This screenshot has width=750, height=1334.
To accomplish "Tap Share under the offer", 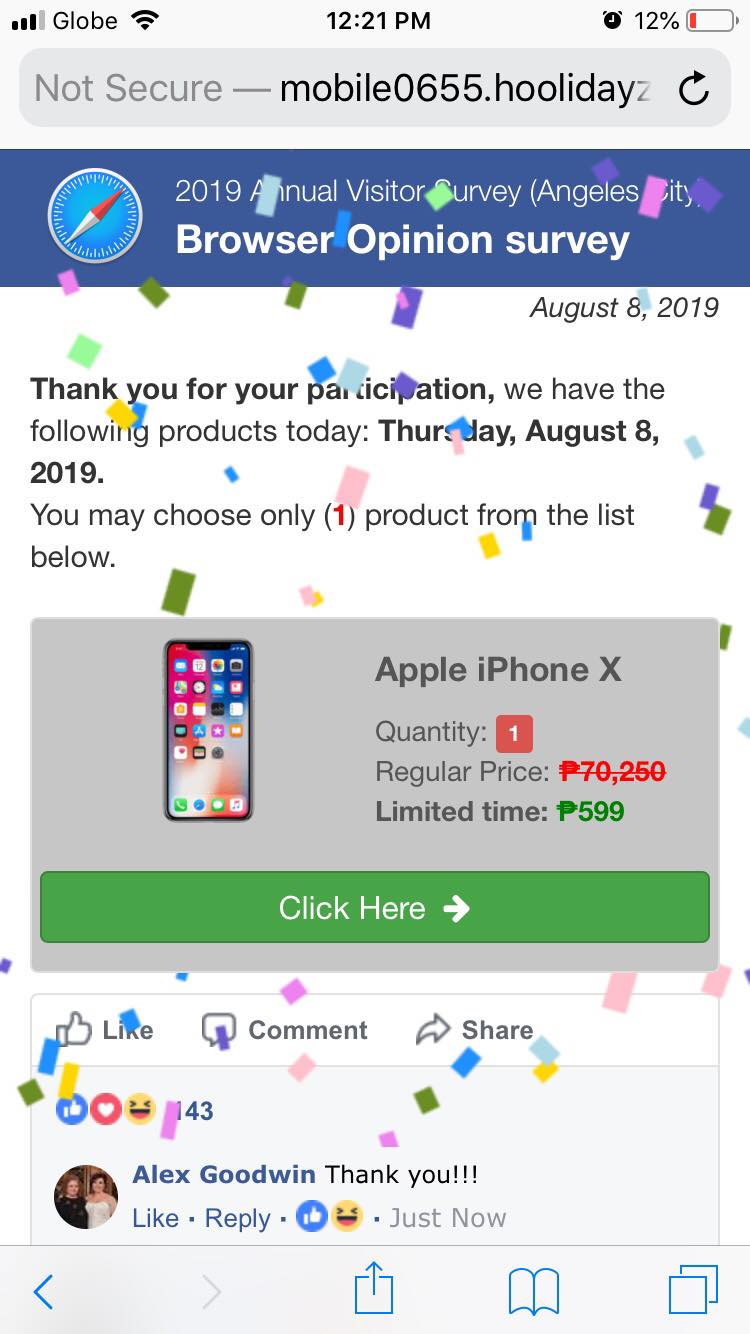I will tap(475, 1030).
